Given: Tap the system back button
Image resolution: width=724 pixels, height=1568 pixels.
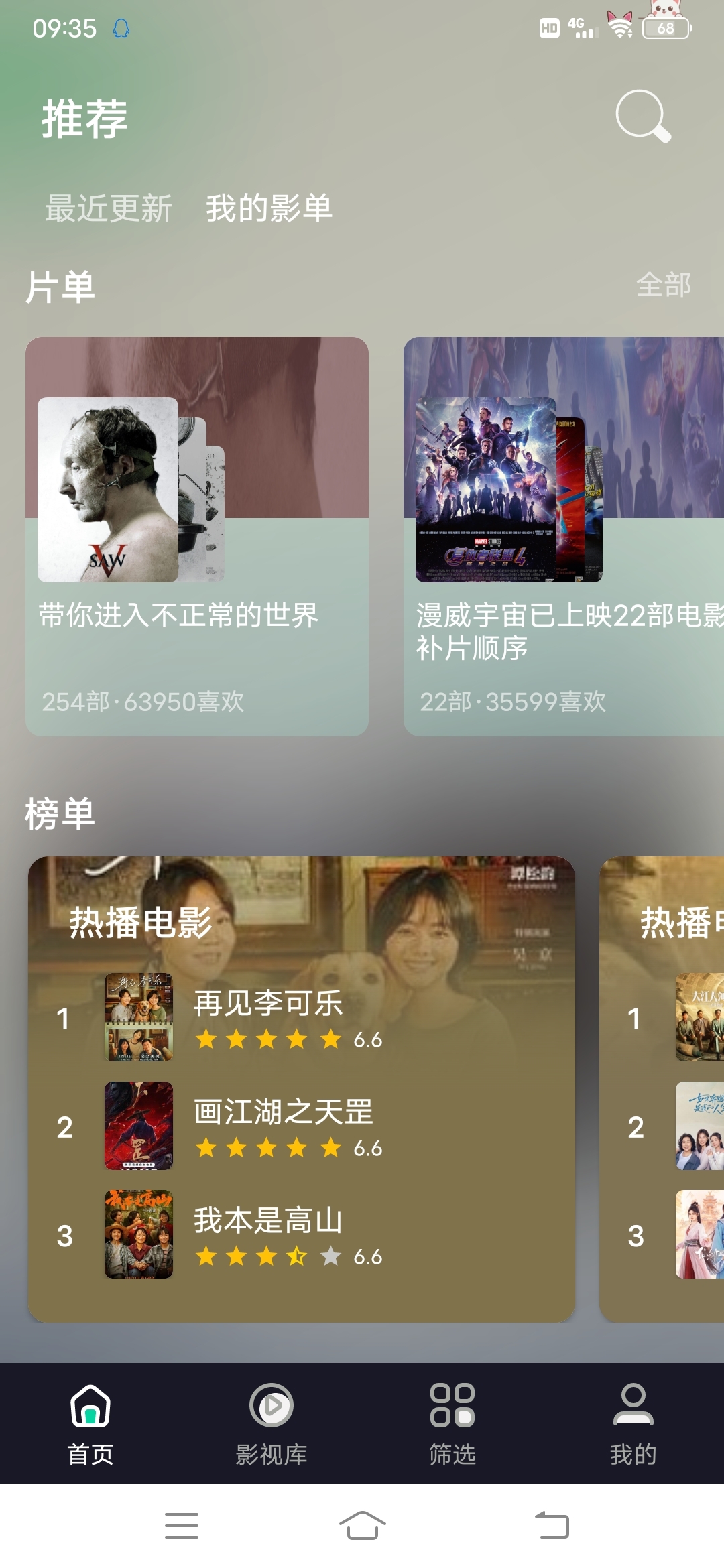Looking at the screenshot, I should coord(552,1526).
